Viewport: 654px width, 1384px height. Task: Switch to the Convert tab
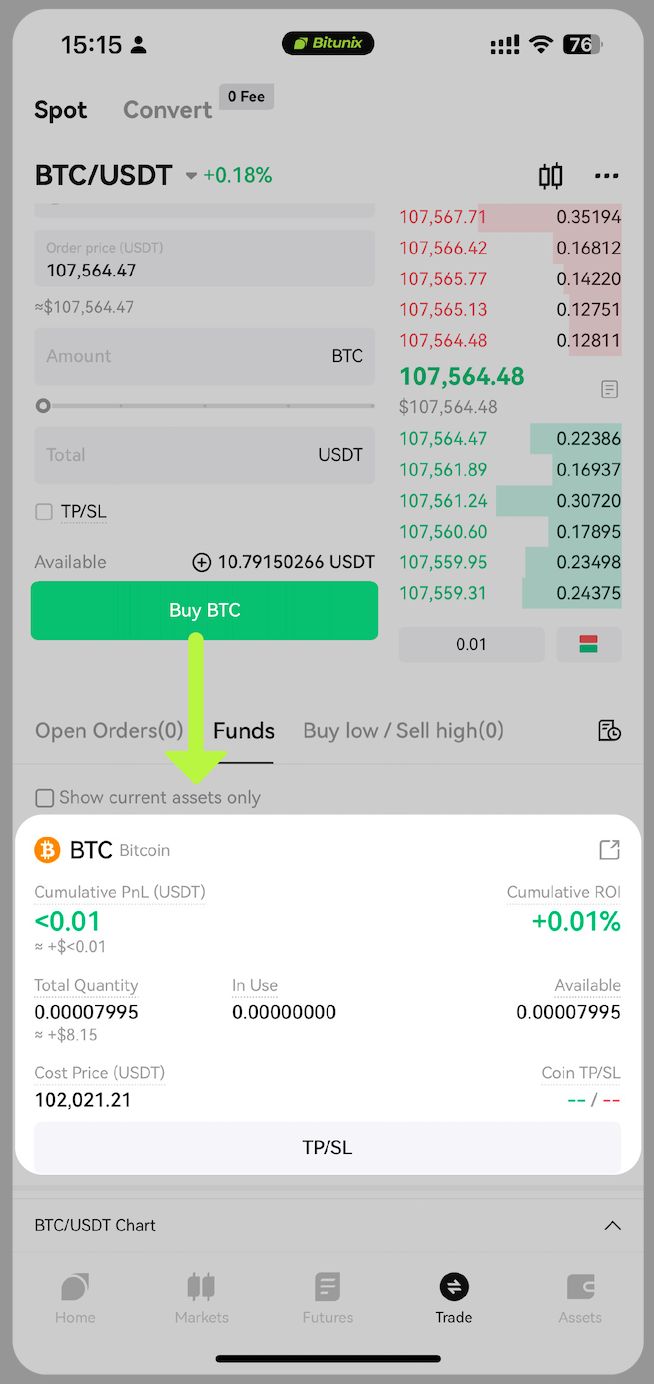(167, 110)
